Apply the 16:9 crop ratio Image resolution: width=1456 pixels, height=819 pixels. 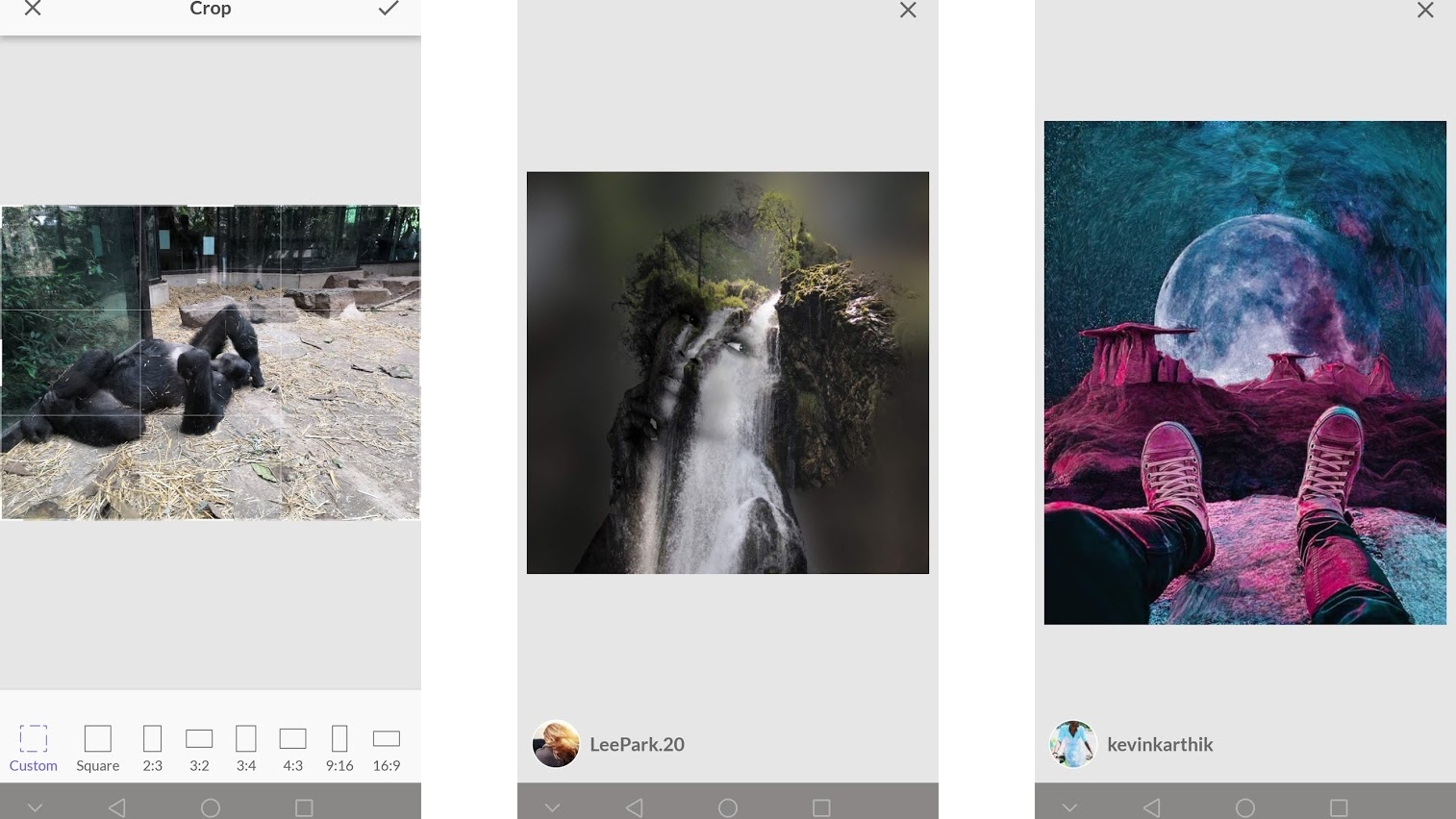387,748
